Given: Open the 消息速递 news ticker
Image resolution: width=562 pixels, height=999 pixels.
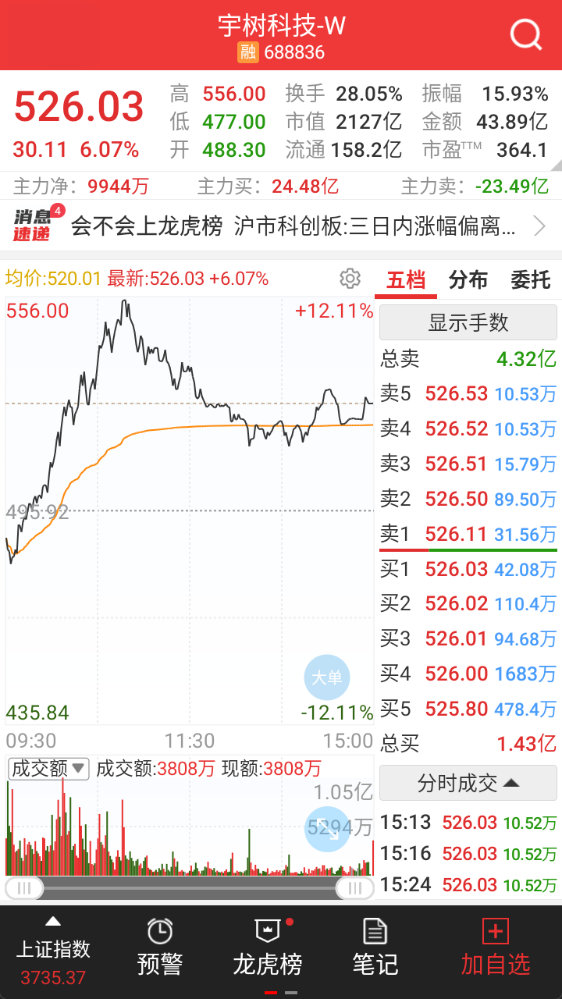Looking at the screenshot, I should pos(281,225).
